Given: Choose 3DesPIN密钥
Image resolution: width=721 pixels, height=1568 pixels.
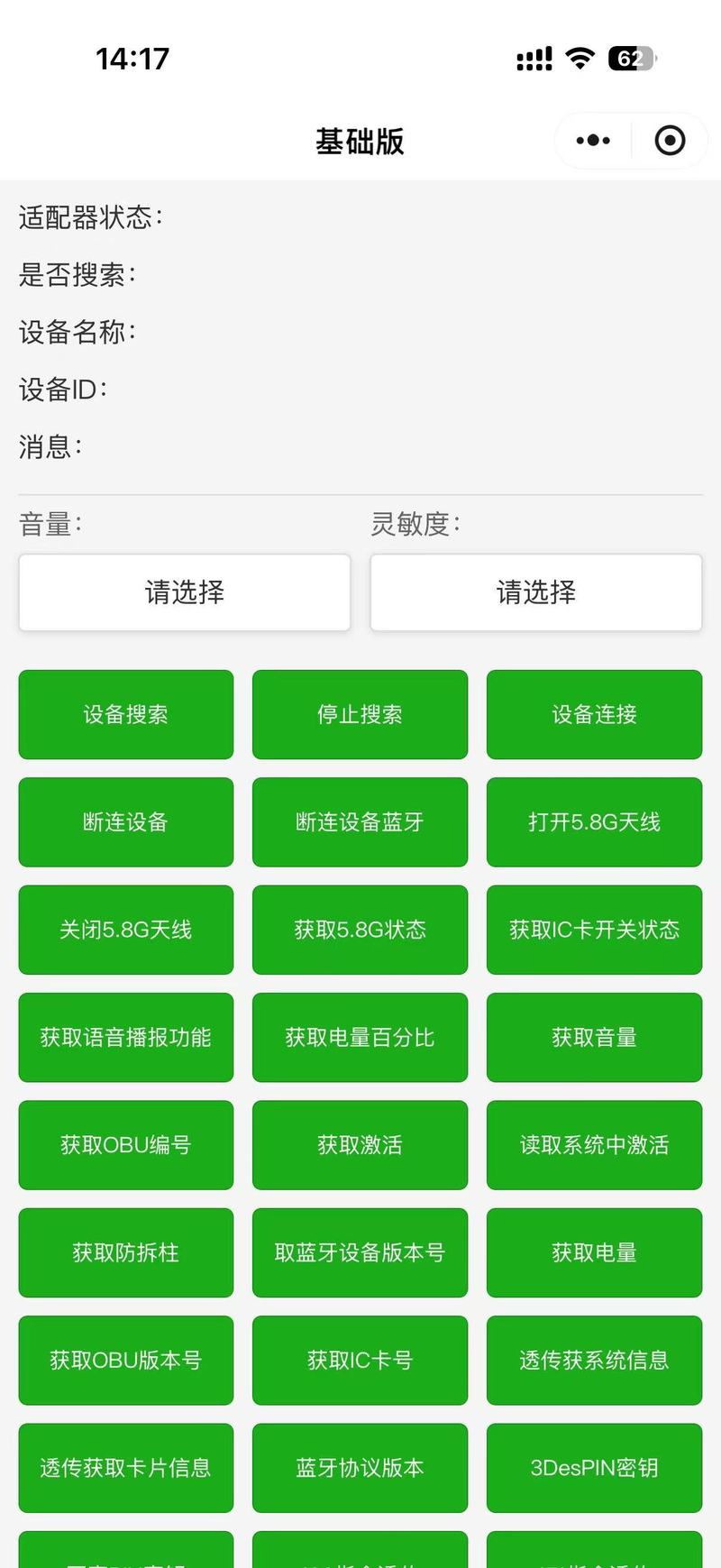Looking at the screenshot, I should click(x=594, y=1468).
